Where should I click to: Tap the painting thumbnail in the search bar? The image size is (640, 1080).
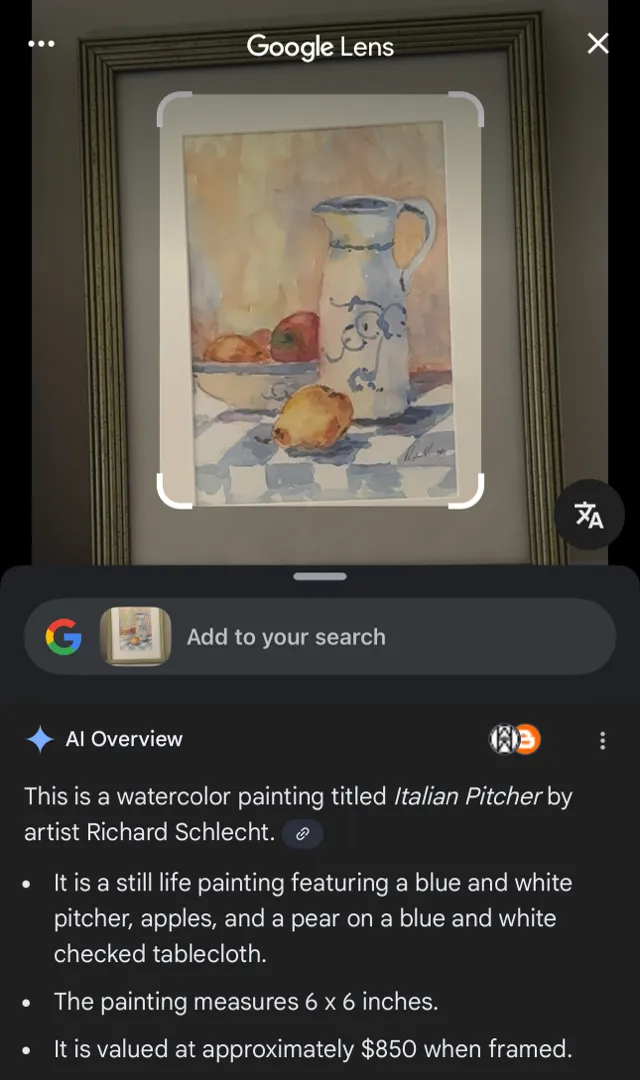pyautogui.click(x=136, y=637)
